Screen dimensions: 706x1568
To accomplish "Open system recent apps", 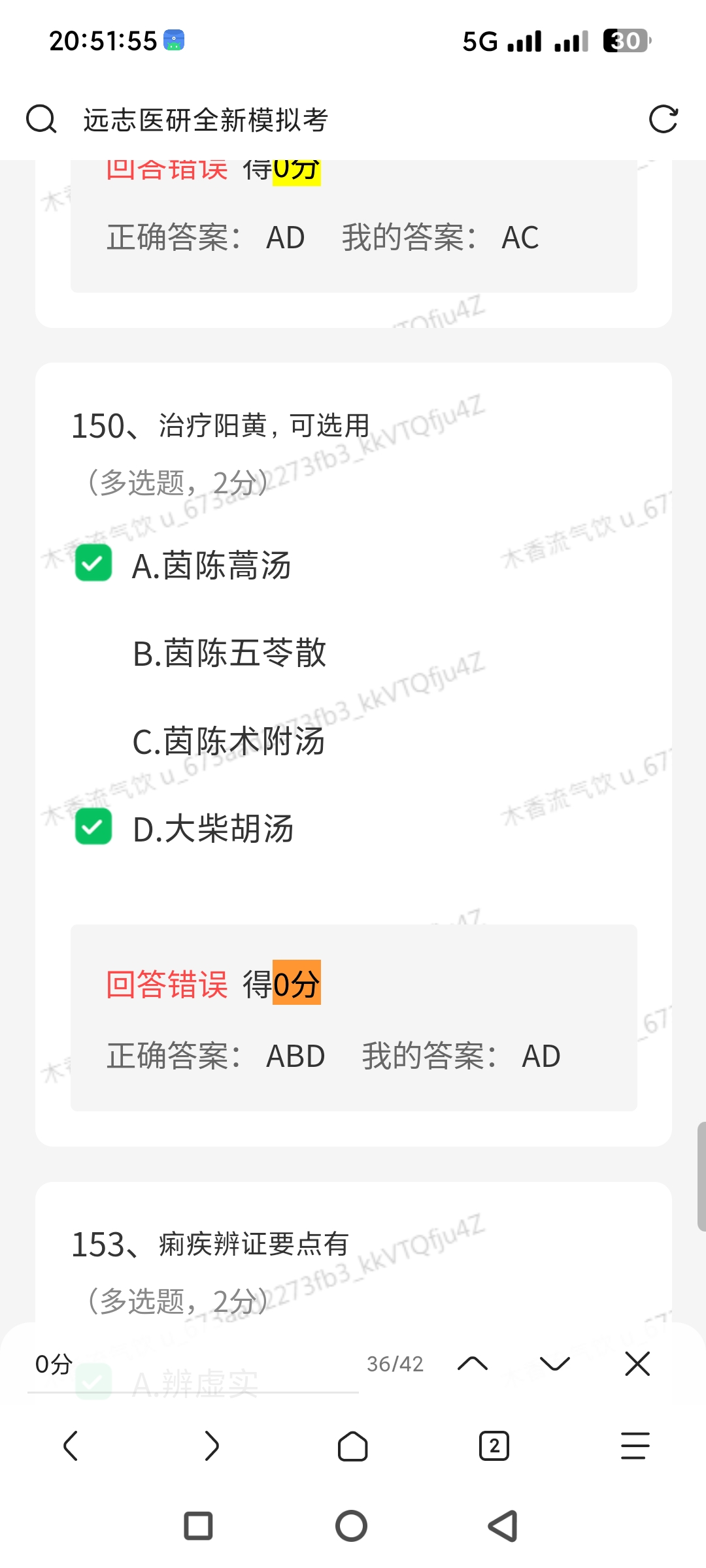I will pos(199,1526).
